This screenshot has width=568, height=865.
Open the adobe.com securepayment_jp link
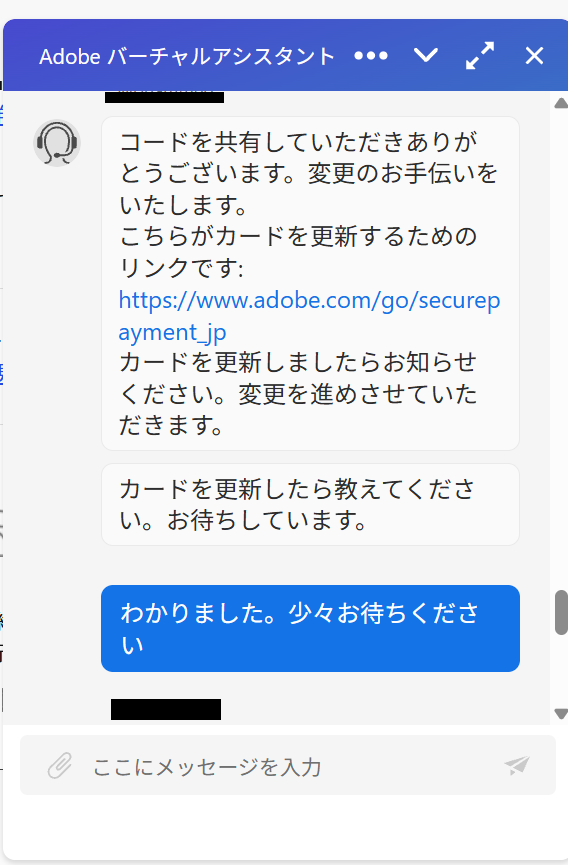click(309, 316)
